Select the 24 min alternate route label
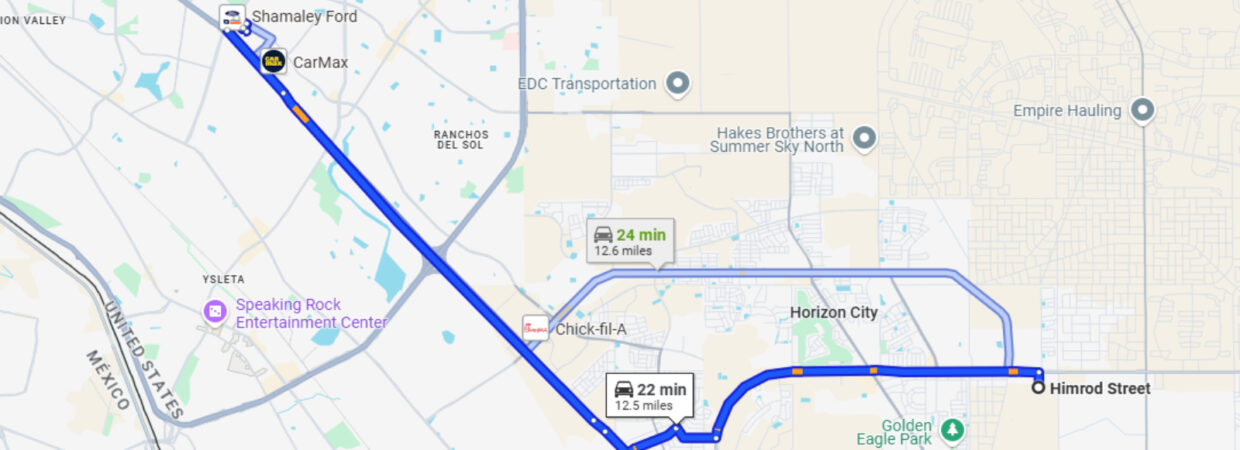The image size is (1240, 450). [630, 240]
